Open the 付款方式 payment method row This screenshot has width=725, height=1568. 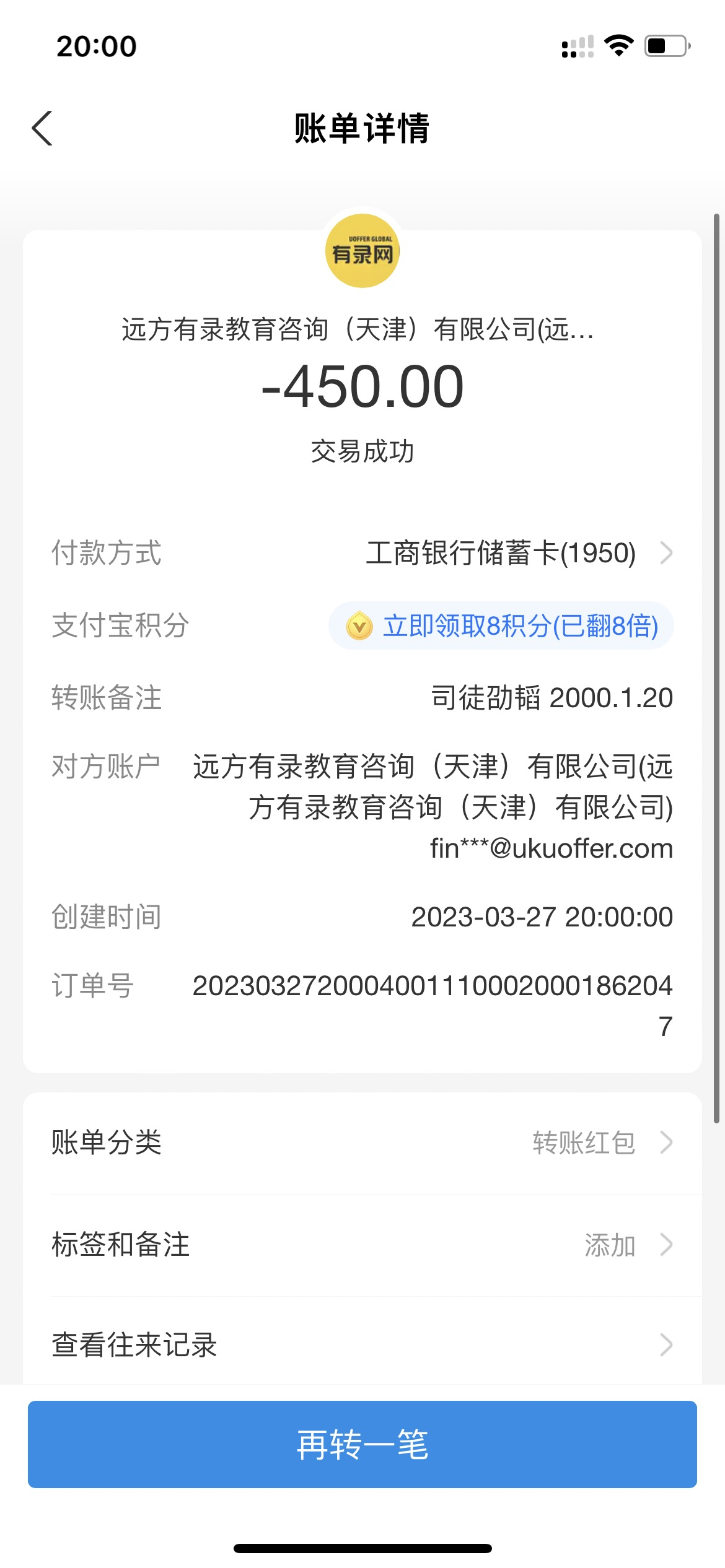click(x=518, y=553)
